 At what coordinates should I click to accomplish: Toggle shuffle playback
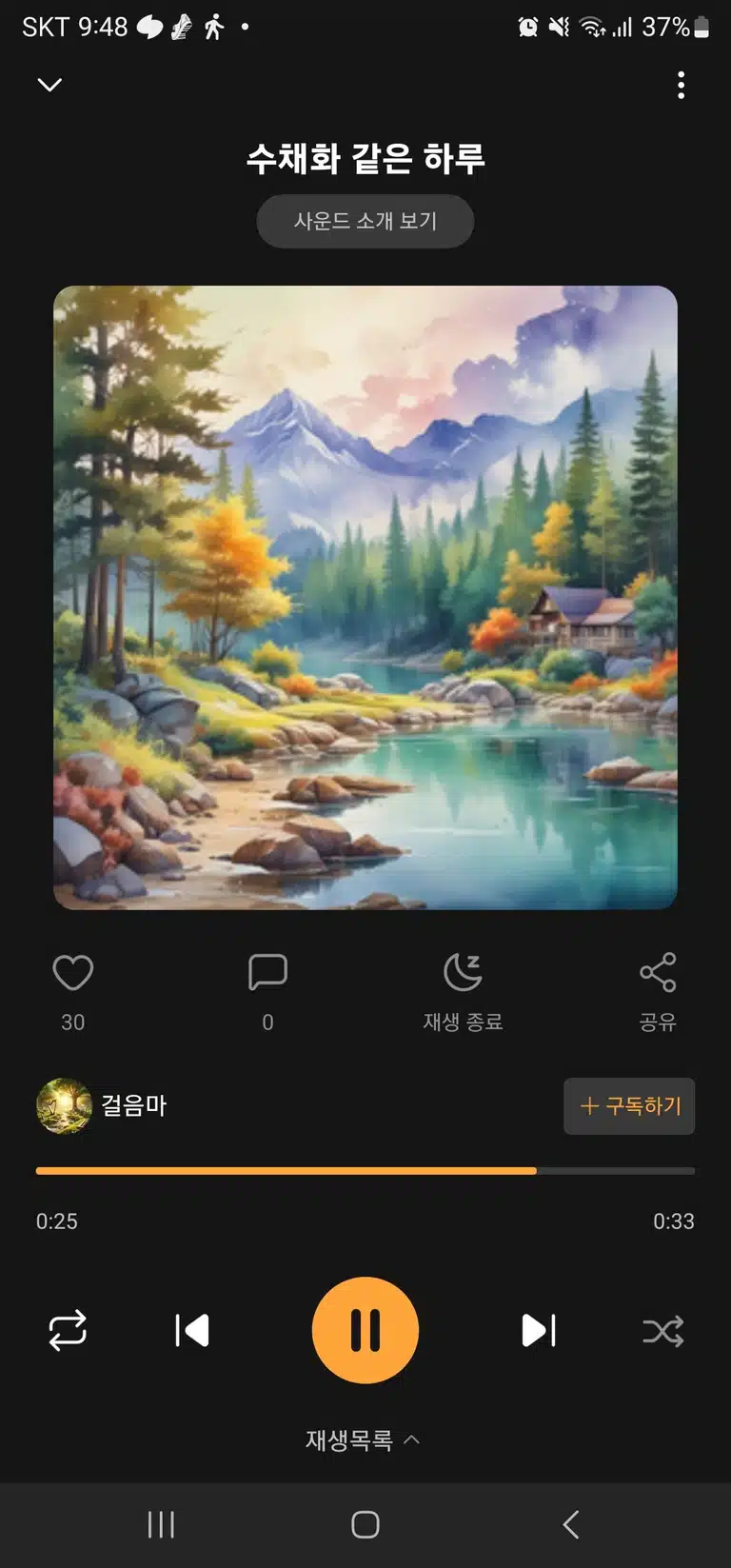tap(663, 1331)
